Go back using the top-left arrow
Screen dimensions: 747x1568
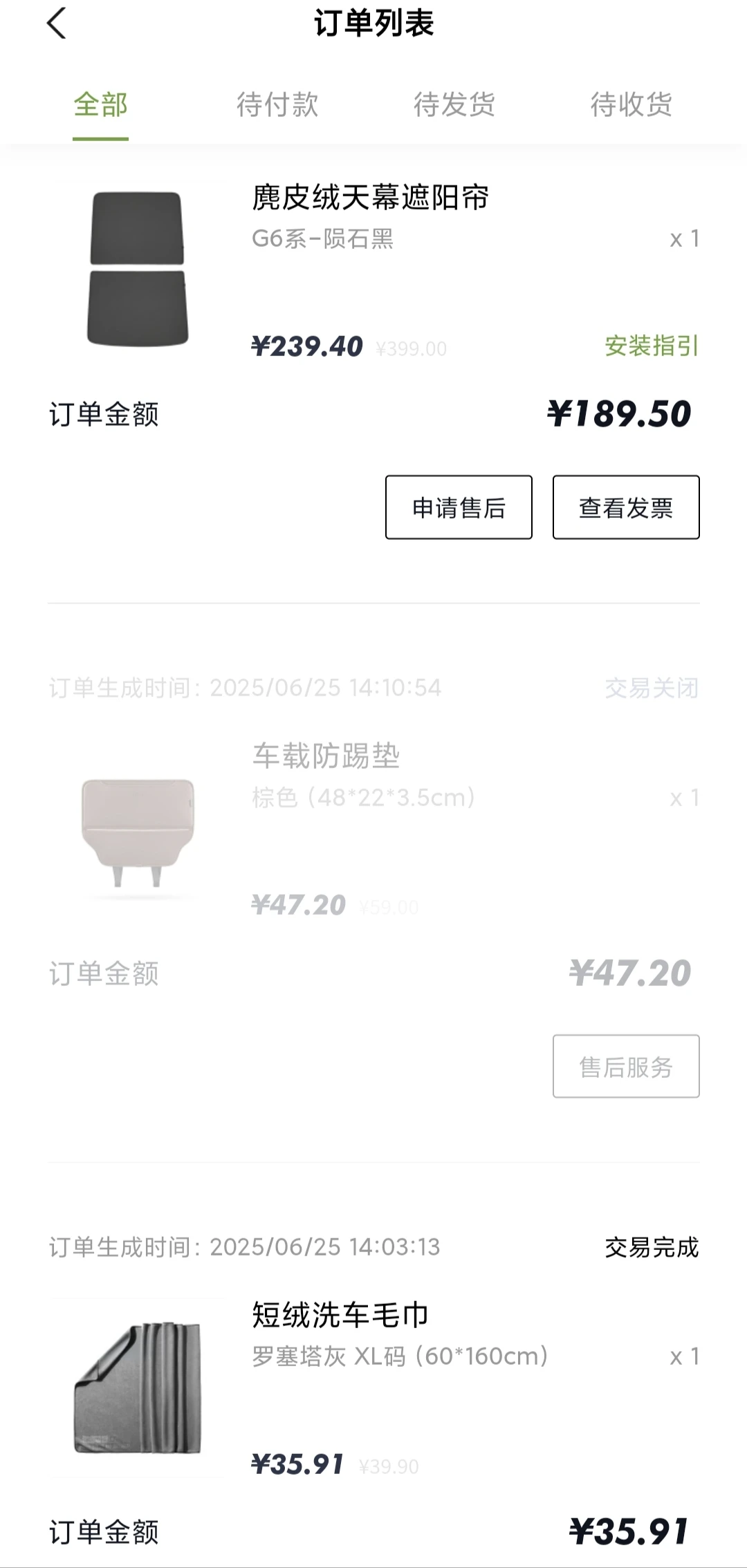[57, 24]
